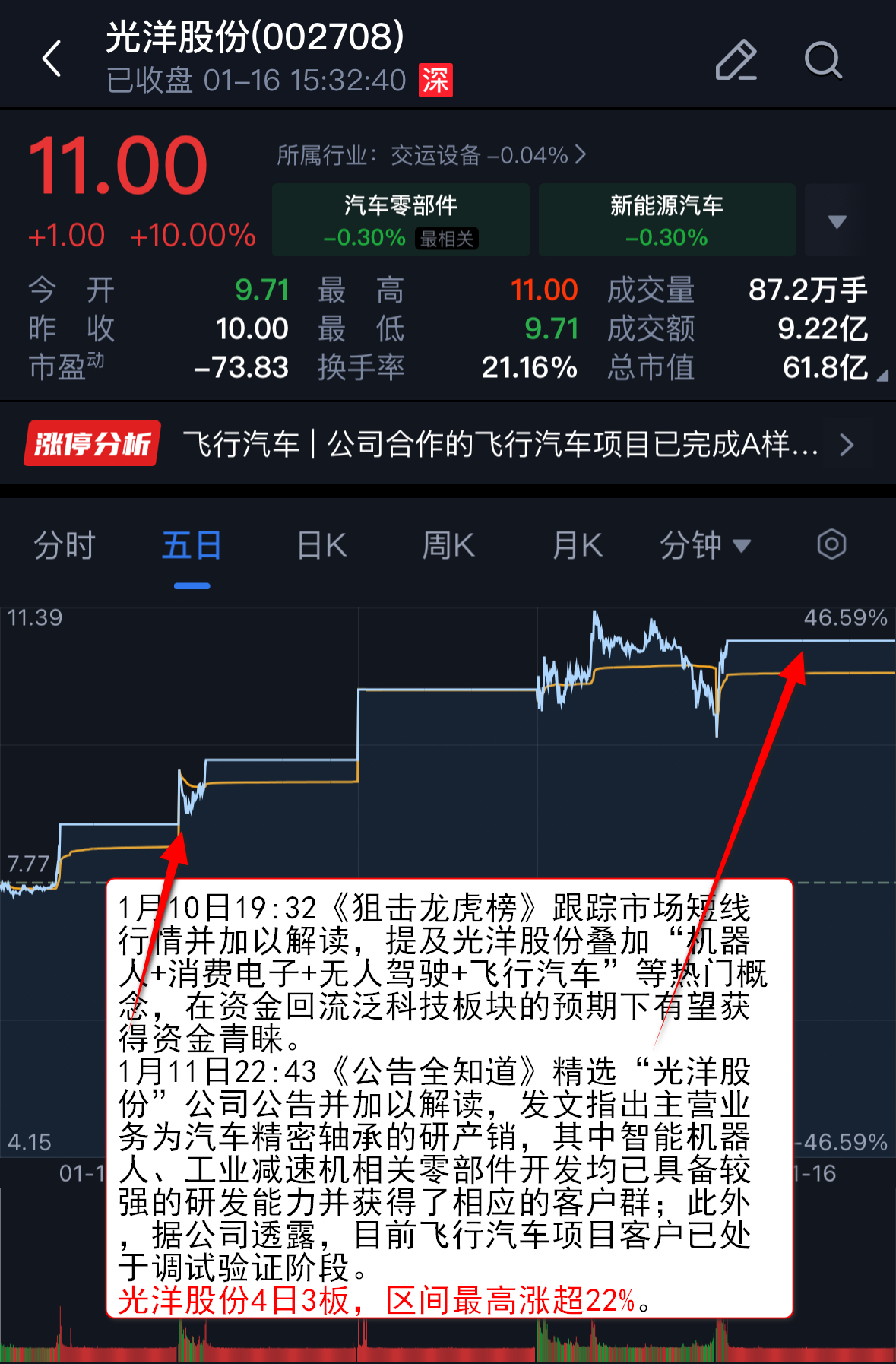This screenshot has height=1364, width=896.
Task: Switch to the 日K chart tab
Action: 321,545
